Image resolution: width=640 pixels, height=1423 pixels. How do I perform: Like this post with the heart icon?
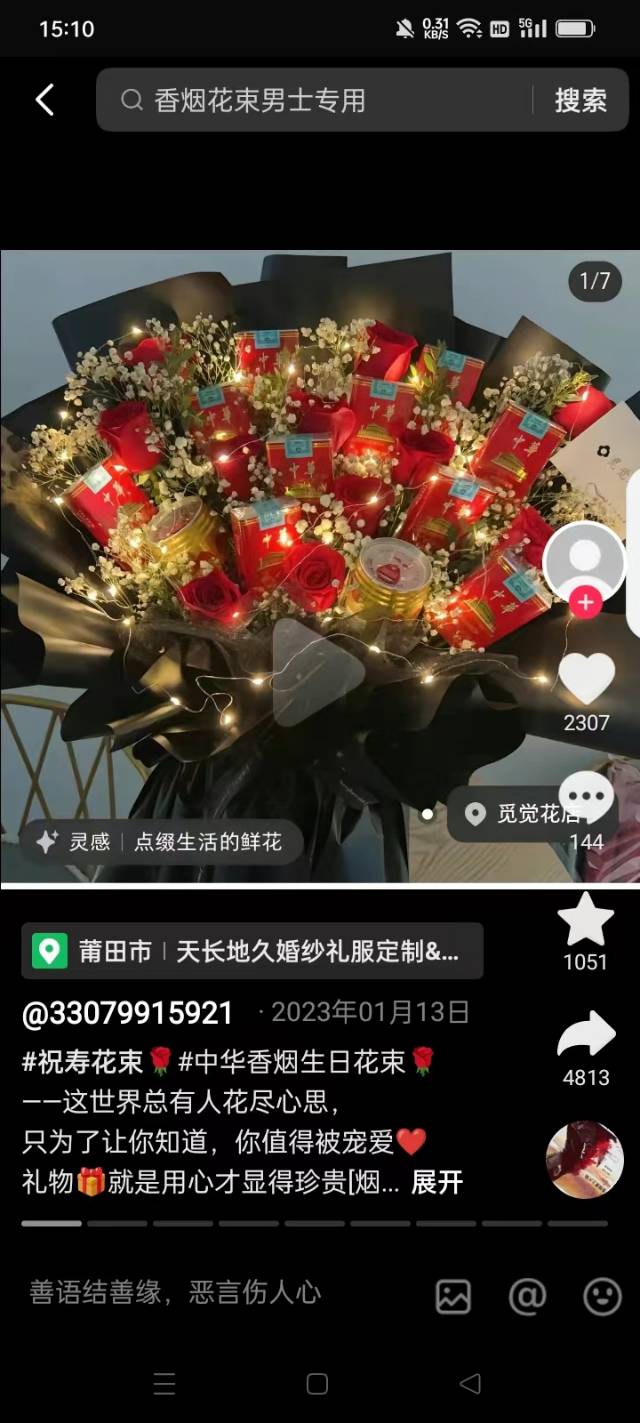pos(586,678)
